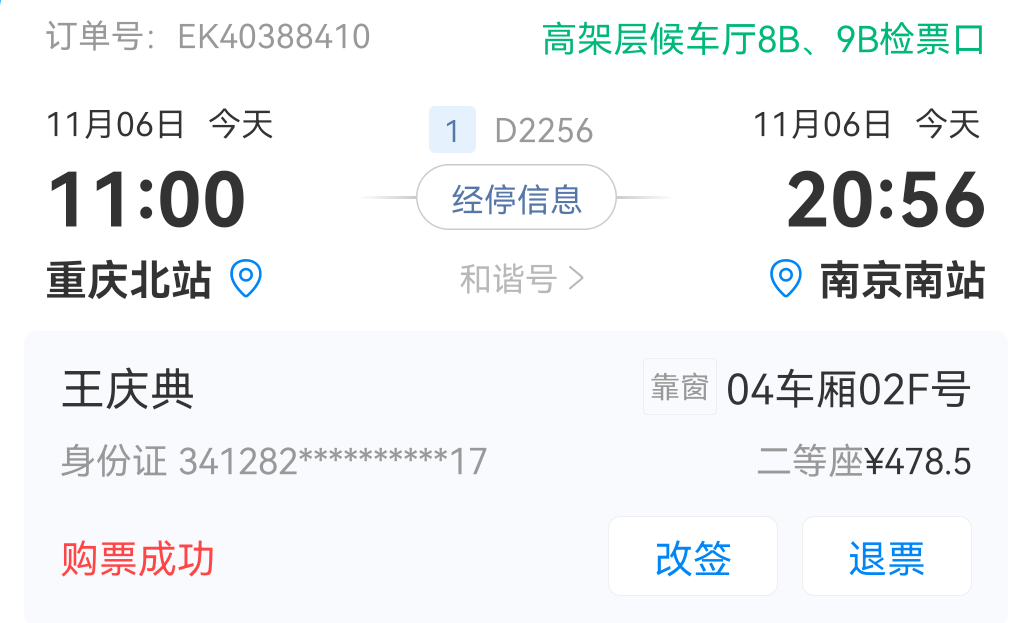Open the 经停信息 stop information
The image size is (1022, 623).
[515, 198]
